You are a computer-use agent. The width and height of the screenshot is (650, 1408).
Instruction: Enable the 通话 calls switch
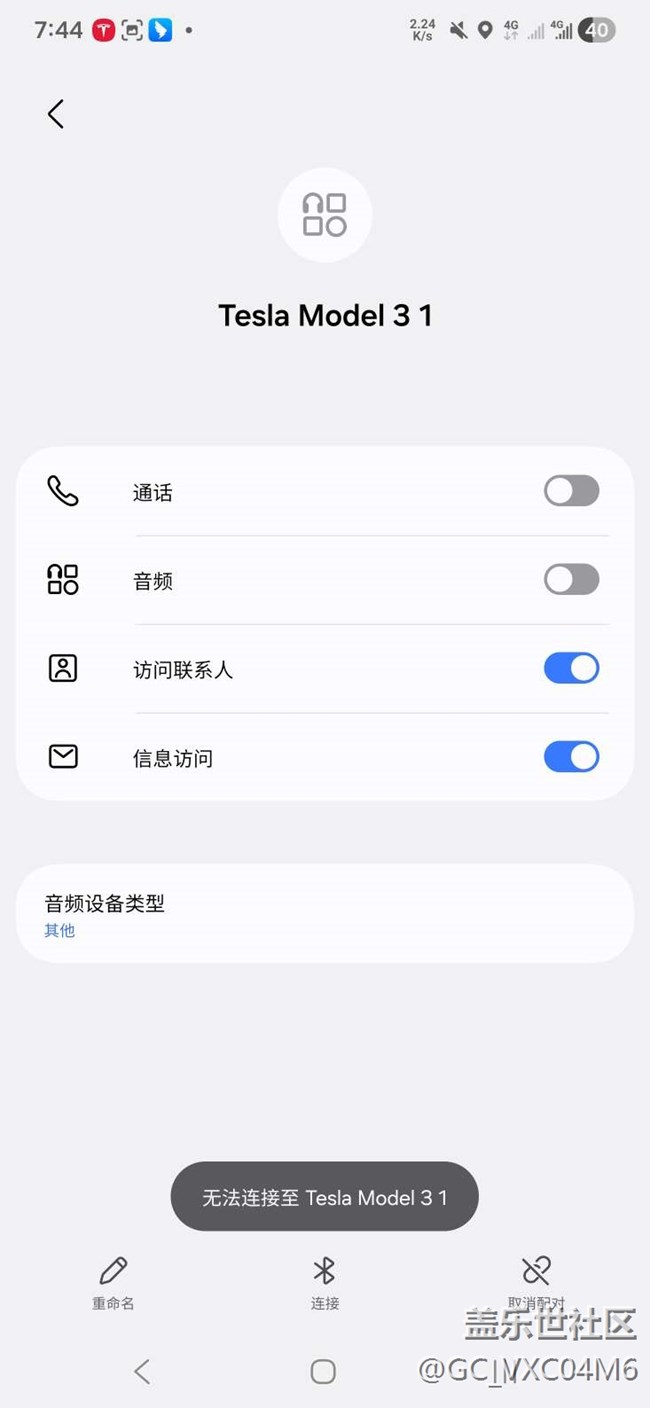(571, 491)
